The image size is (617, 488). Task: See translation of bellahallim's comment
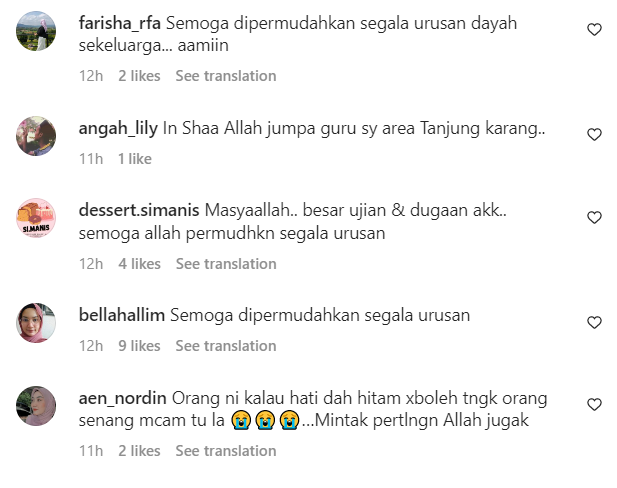pos(226,346)
